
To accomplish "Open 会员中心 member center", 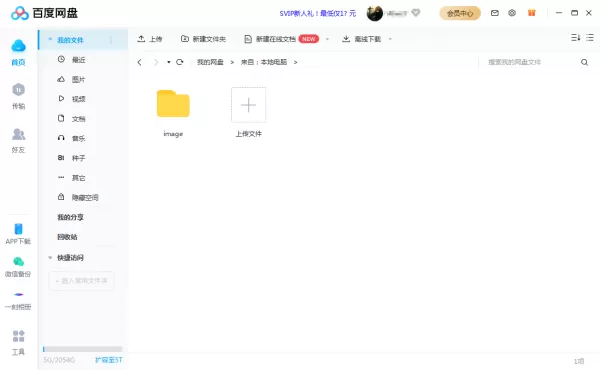I will [x=460, y=13].
